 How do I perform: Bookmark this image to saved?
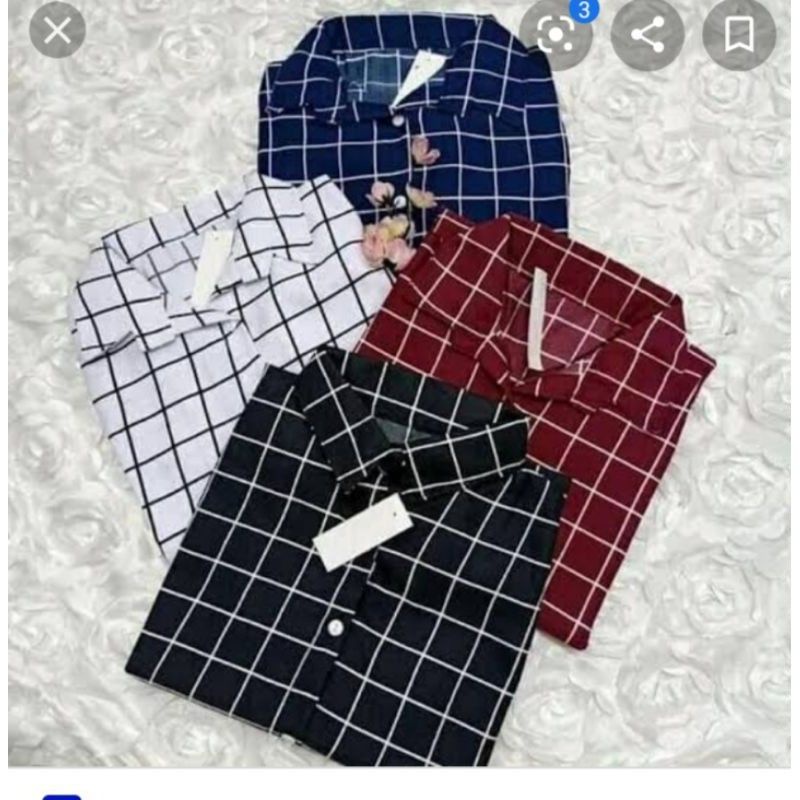(739, 35)
